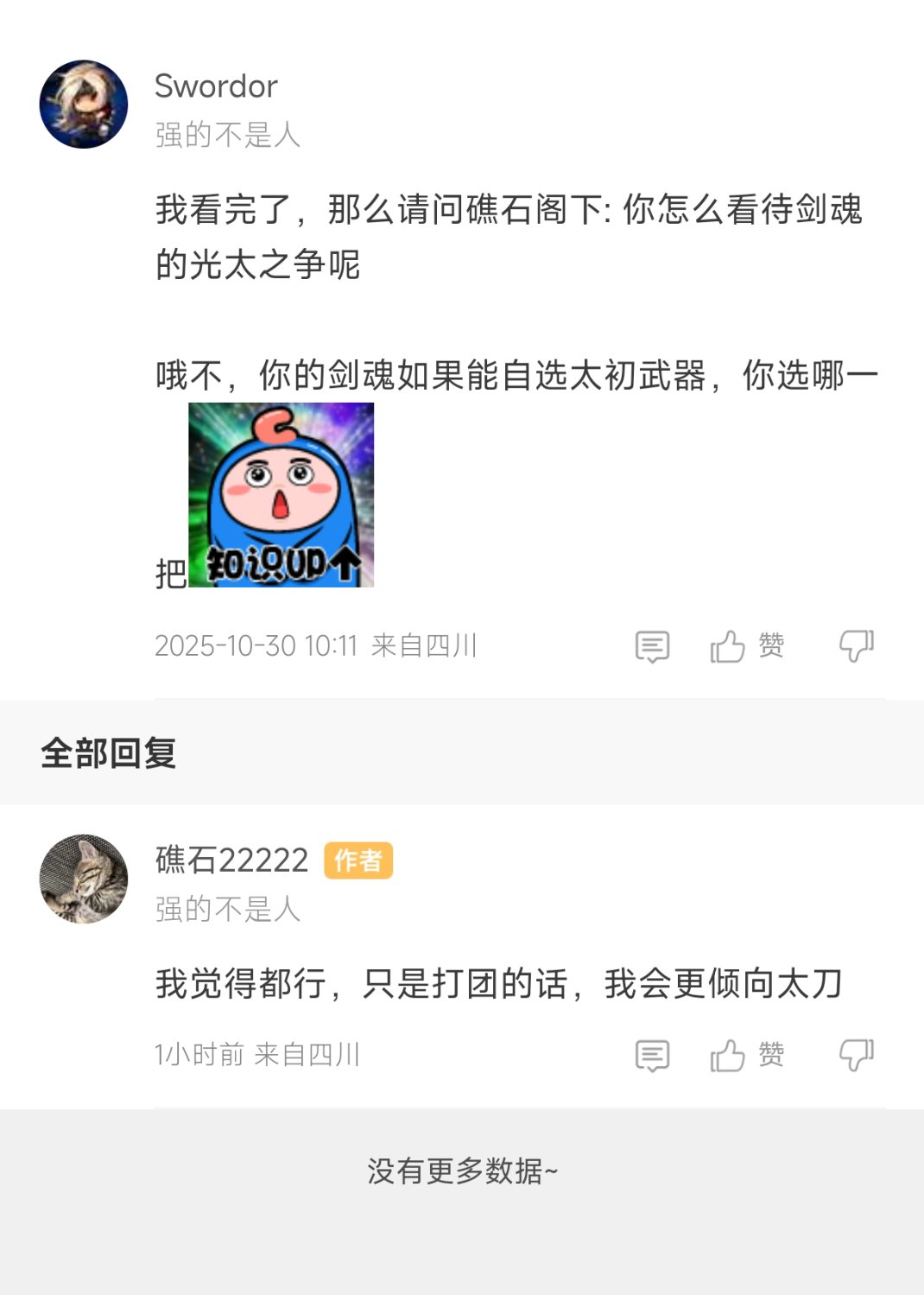
Task: Open the 礁石22222 username profile link
Action: tap(231, 860)
